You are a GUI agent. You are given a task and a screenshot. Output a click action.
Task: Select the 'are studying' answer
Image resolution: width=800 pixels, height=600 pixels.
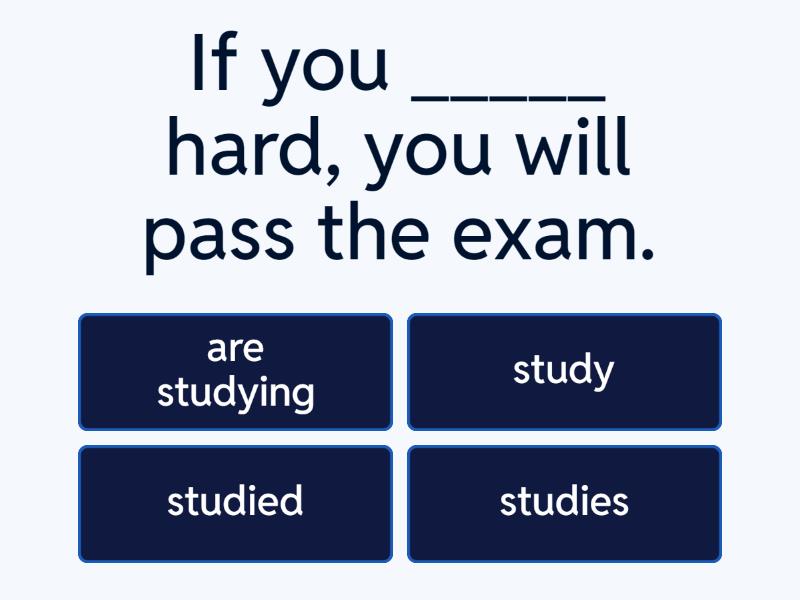[x=235, y=372]
